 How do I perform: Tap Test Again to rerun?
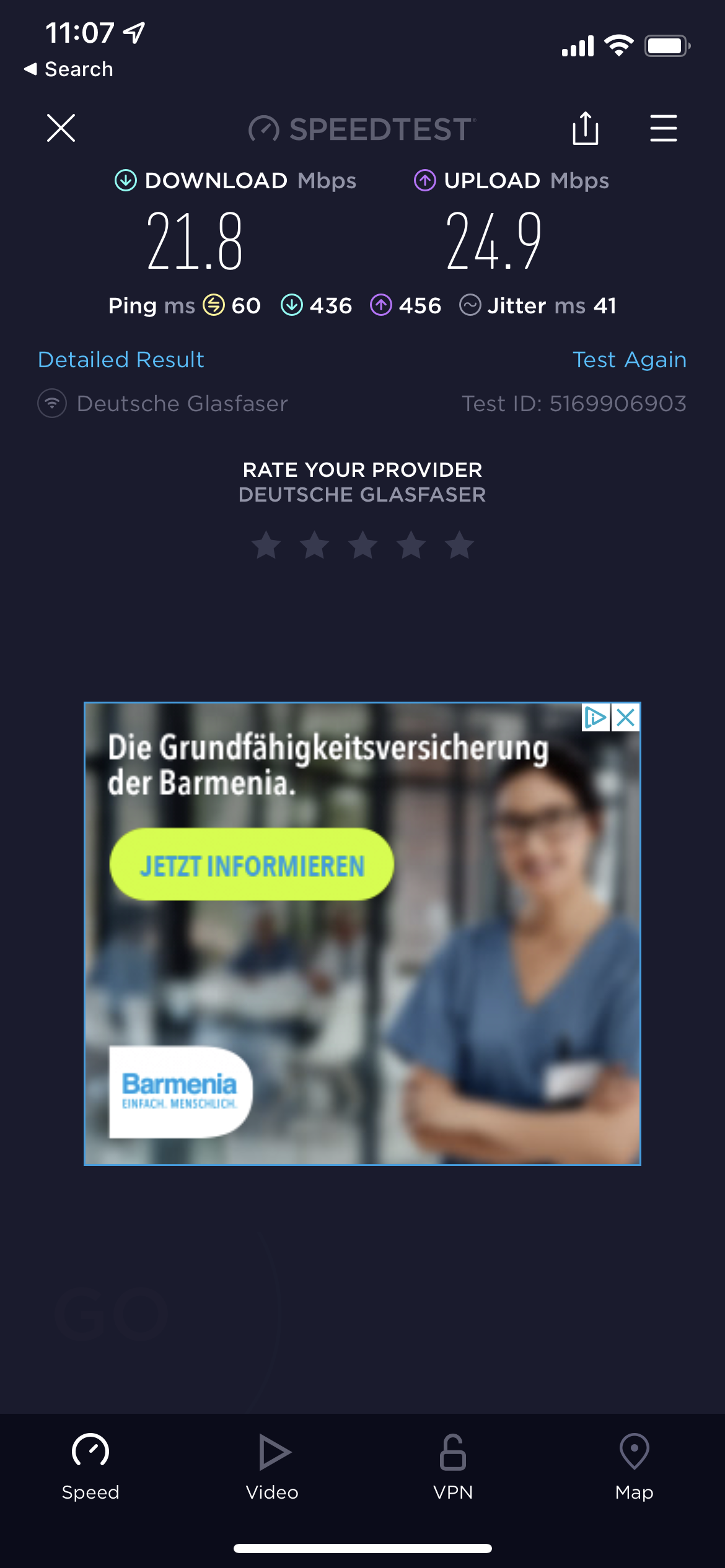pos(629,360)
